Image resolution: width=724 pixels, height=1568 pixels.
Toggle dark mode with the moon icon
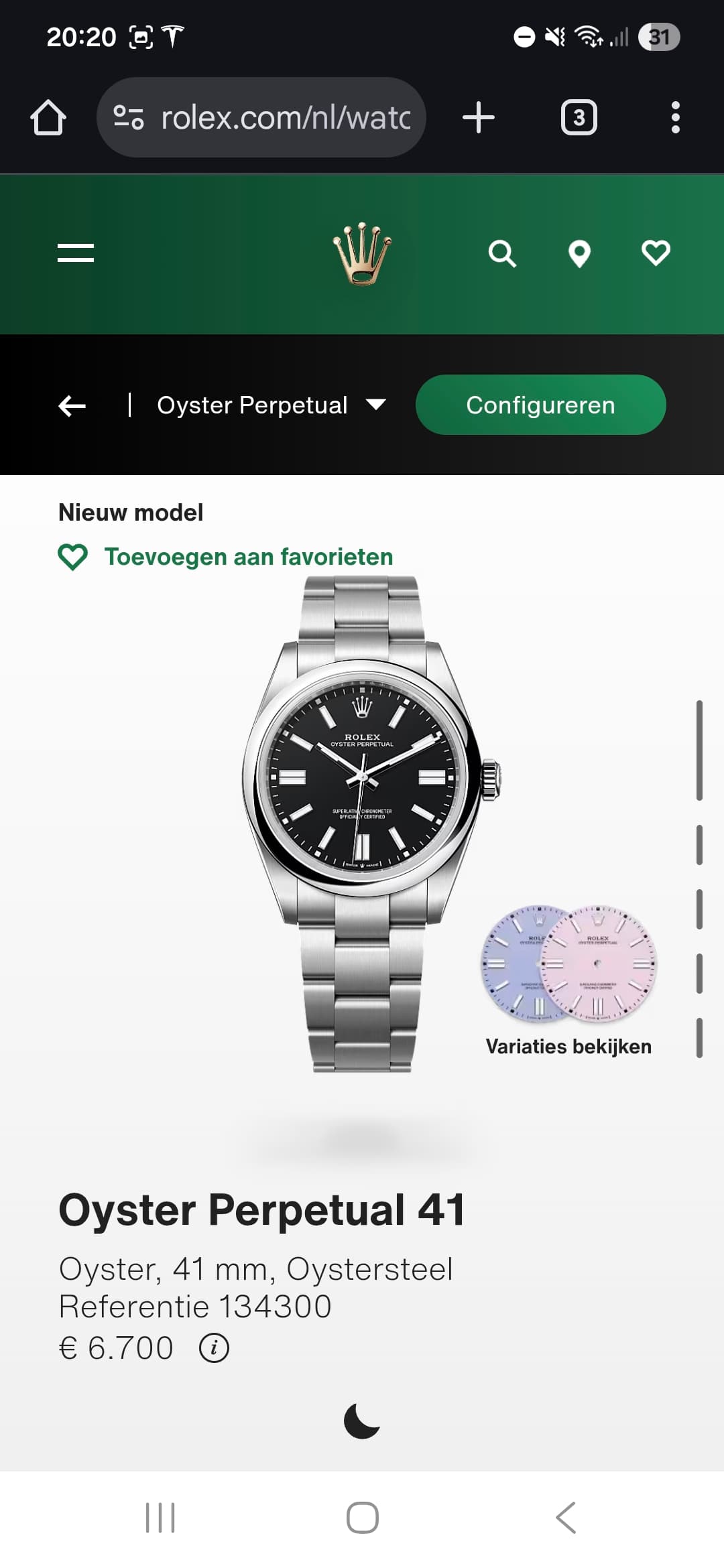362,1422
